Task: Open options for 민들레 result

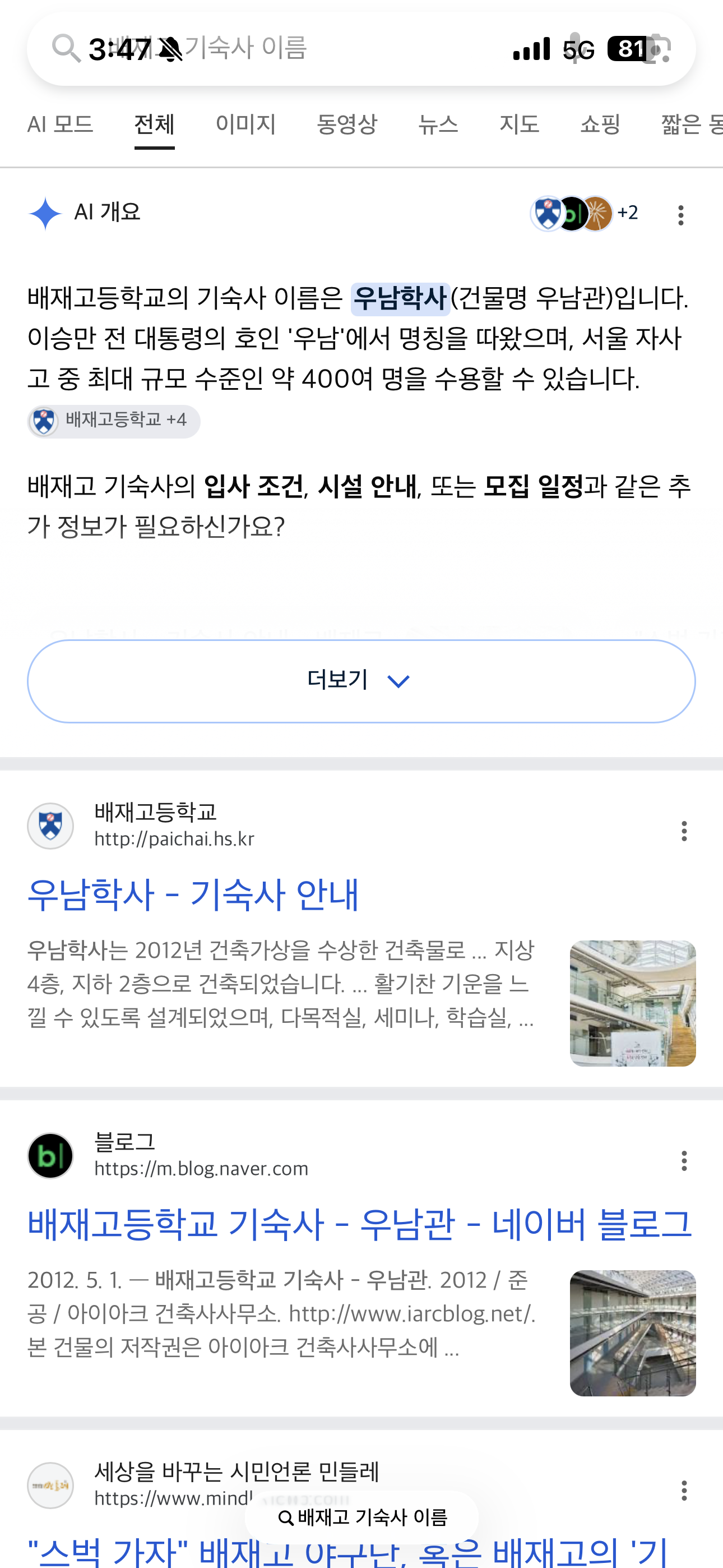Action: click(x=684, y=1491)
